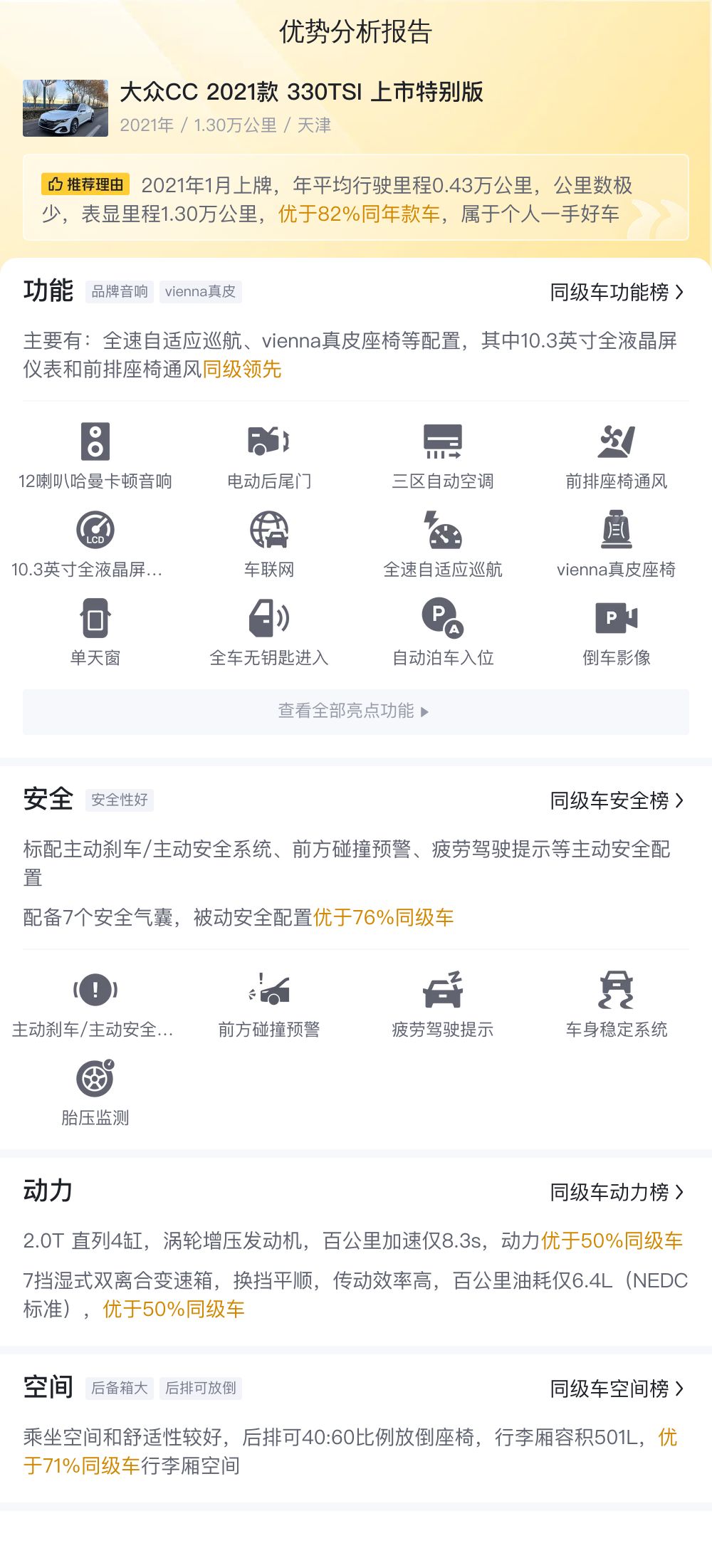Click the 前排座椅通风 fan icon
Viewport: 712px width, 1568px height.
pyautogui.click(x=617, y=441)
